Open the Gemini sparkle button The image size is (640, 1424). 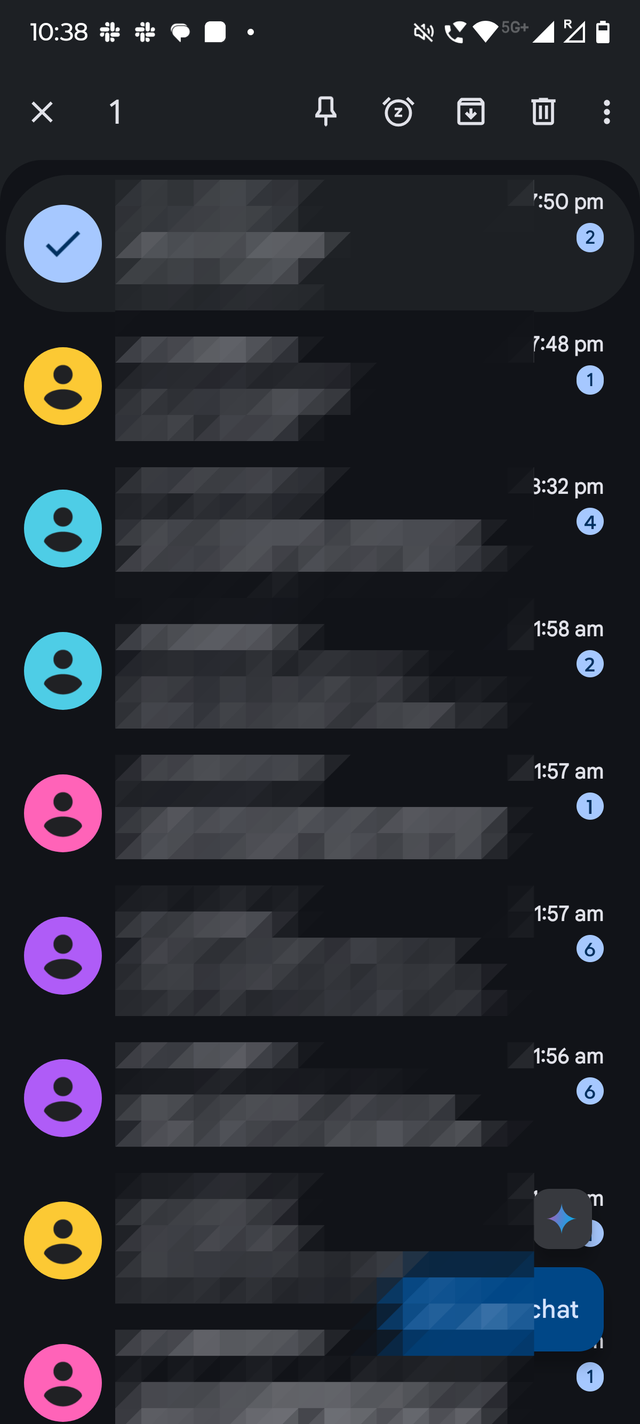(x=562, y=1219)
